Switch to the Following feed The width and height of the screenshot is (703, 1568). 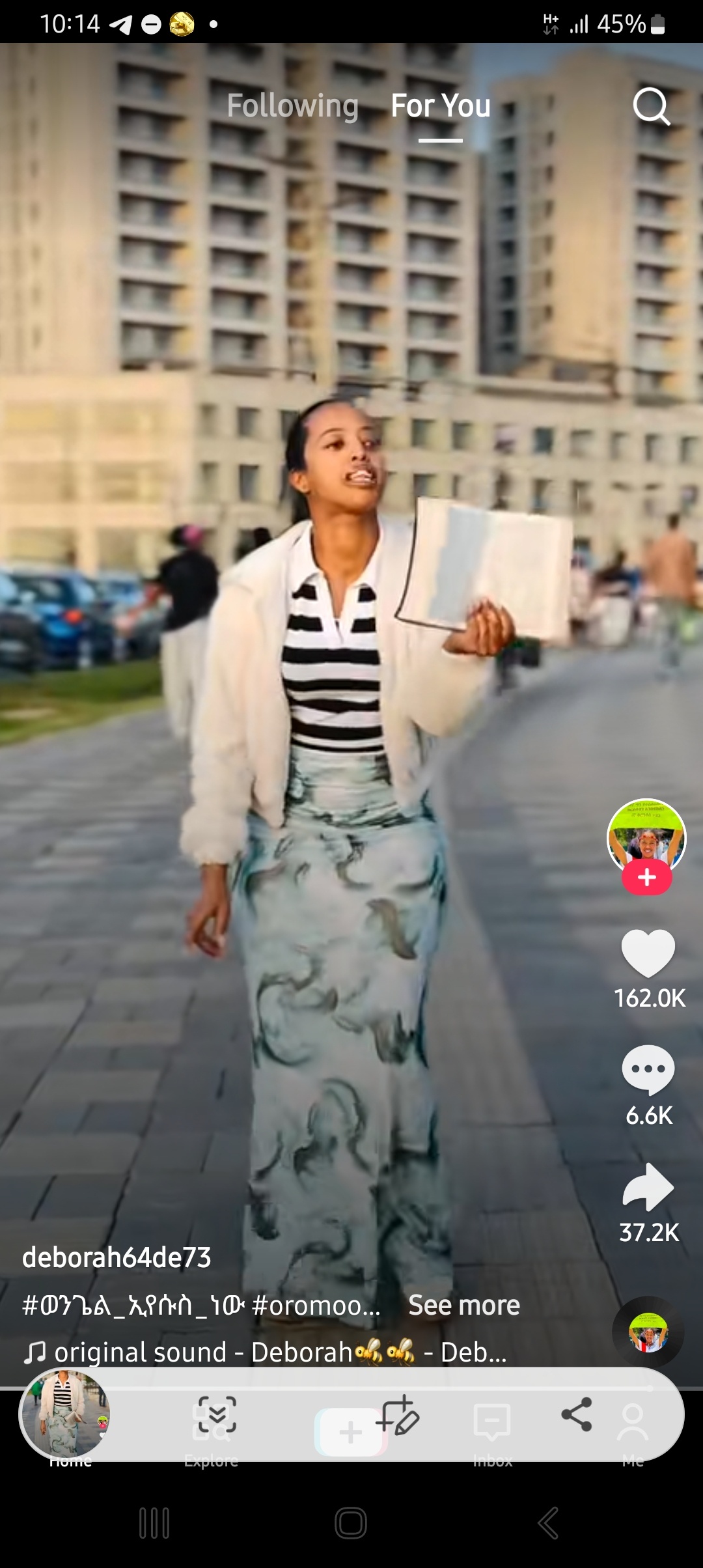(293, 105)
